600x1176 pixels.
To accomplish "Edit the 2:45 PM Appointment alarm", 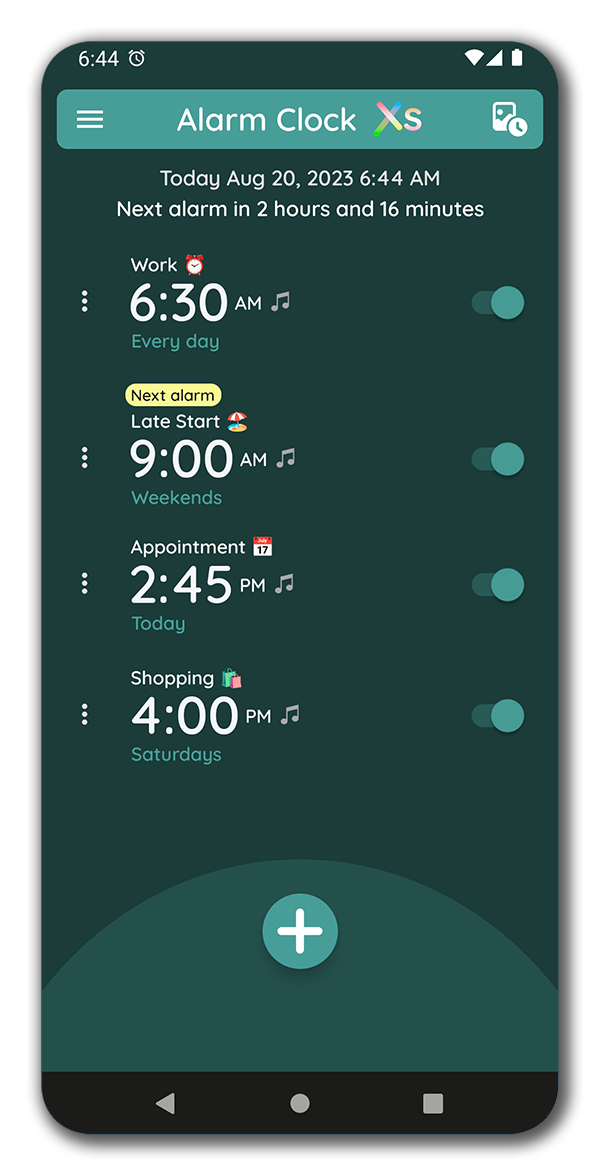I will pyautogui.click(x=181, y=585).
